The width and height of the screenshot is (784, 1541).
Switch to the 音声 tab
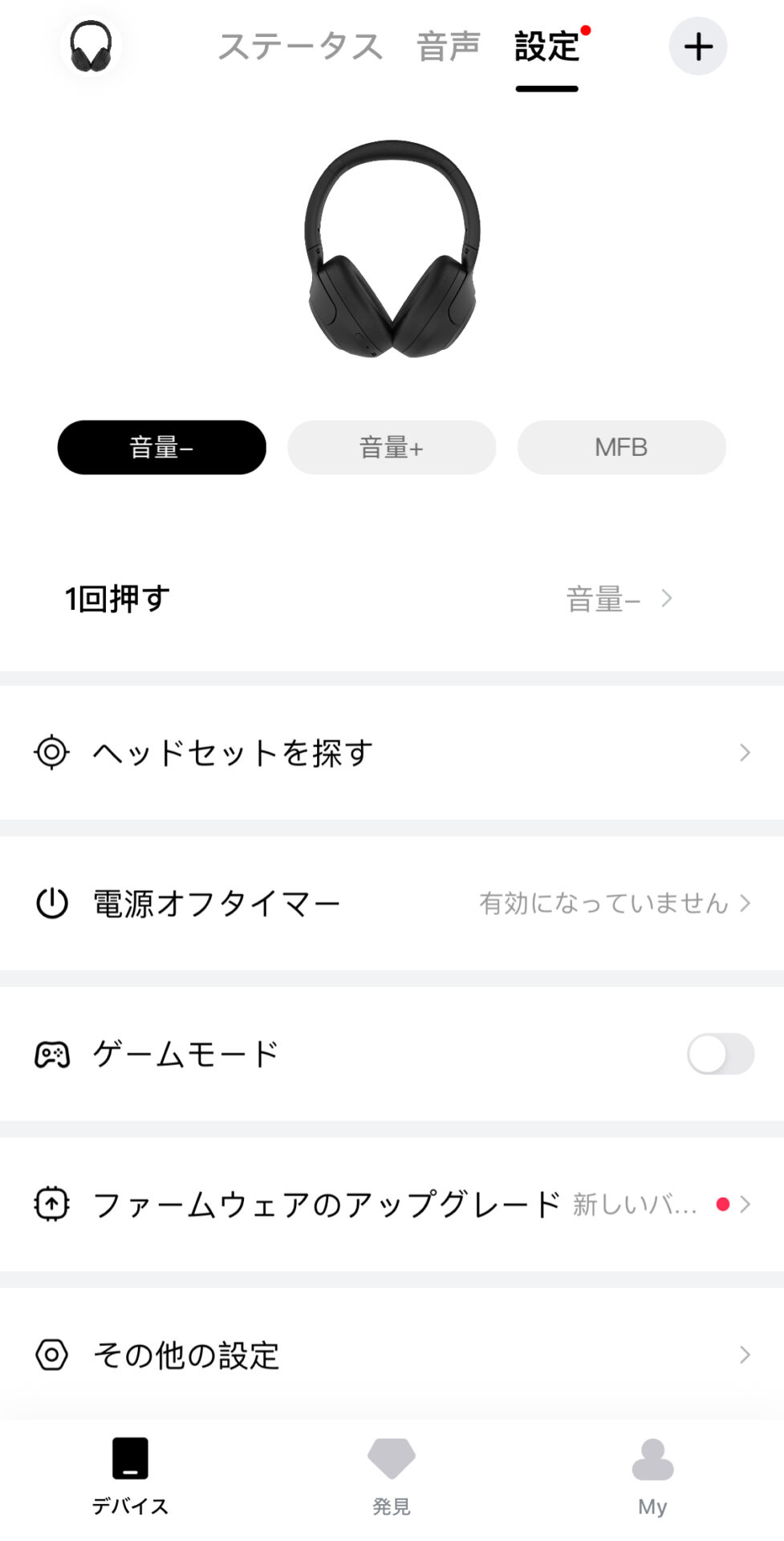click(449, 47)
